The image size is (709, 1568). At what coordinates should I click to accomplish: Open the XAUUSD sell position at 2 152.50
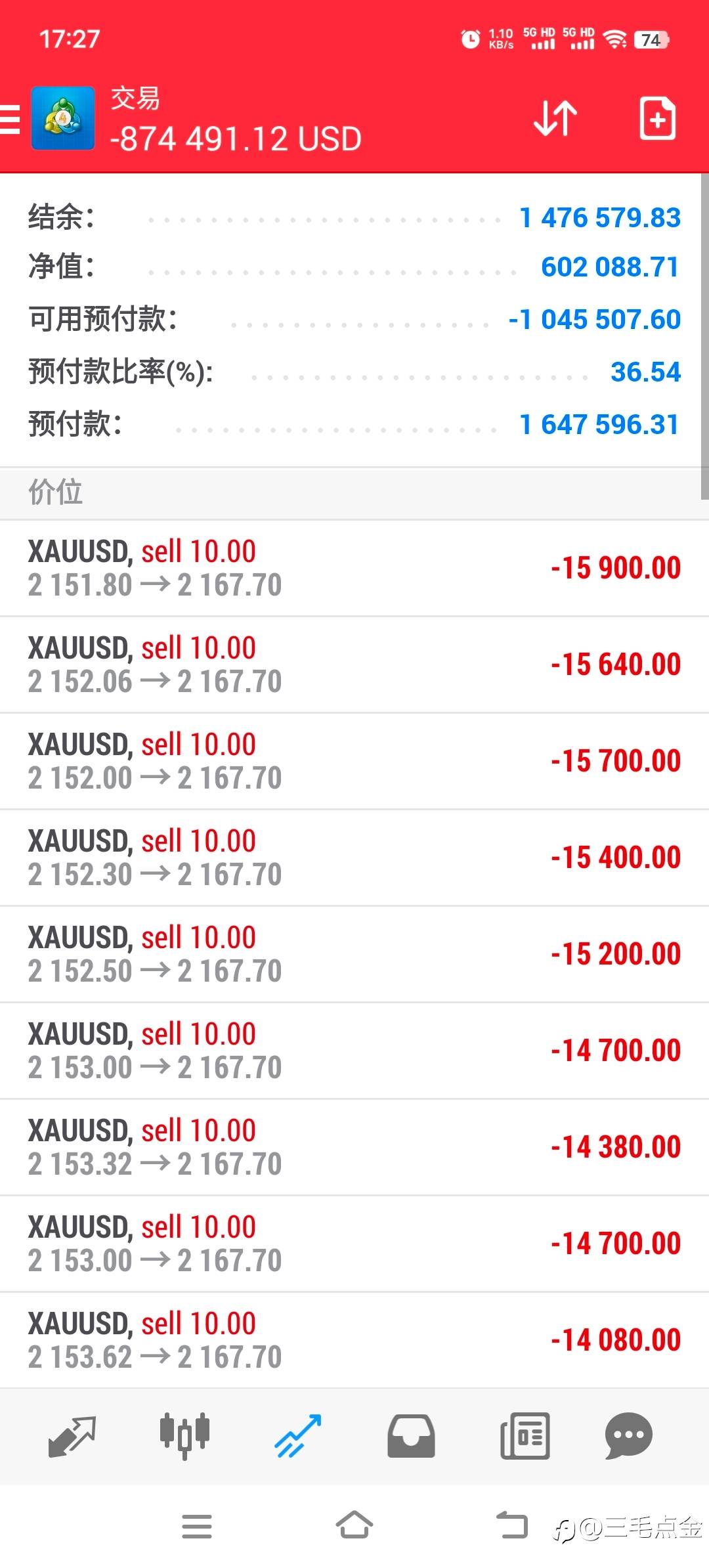[354, 954]
